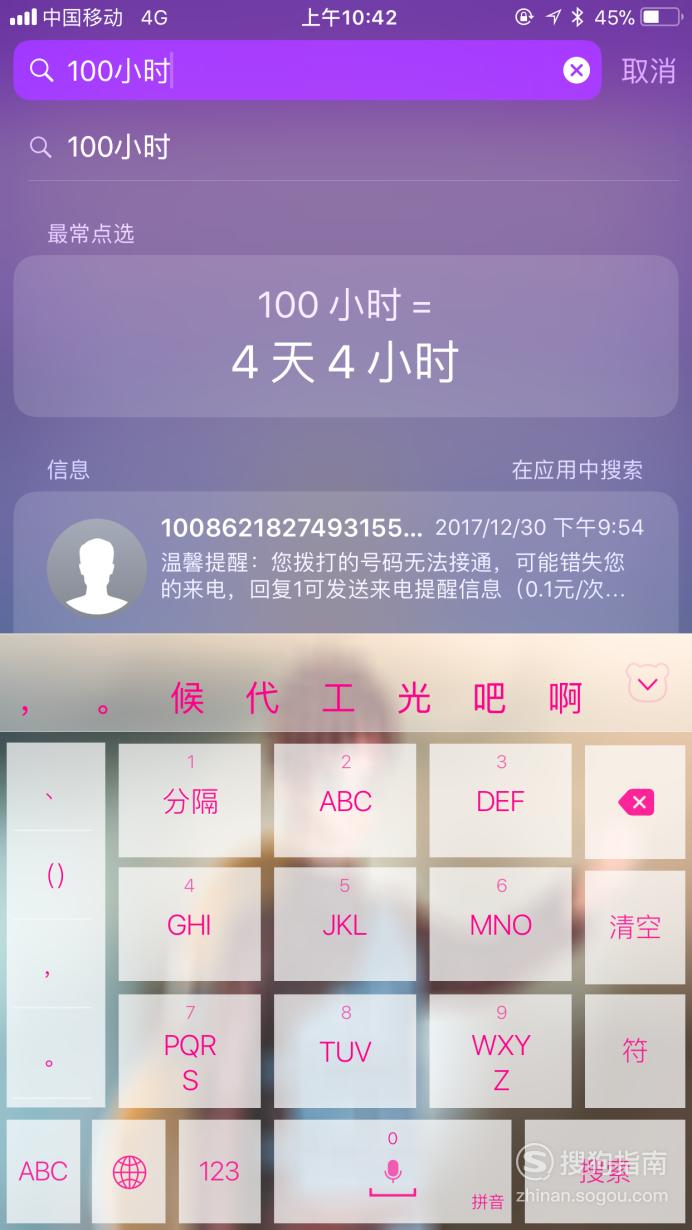Clear the search text with the X icon
This screenshot has width=692, height=1230.
pyautogui.click(x=576, y=70)
